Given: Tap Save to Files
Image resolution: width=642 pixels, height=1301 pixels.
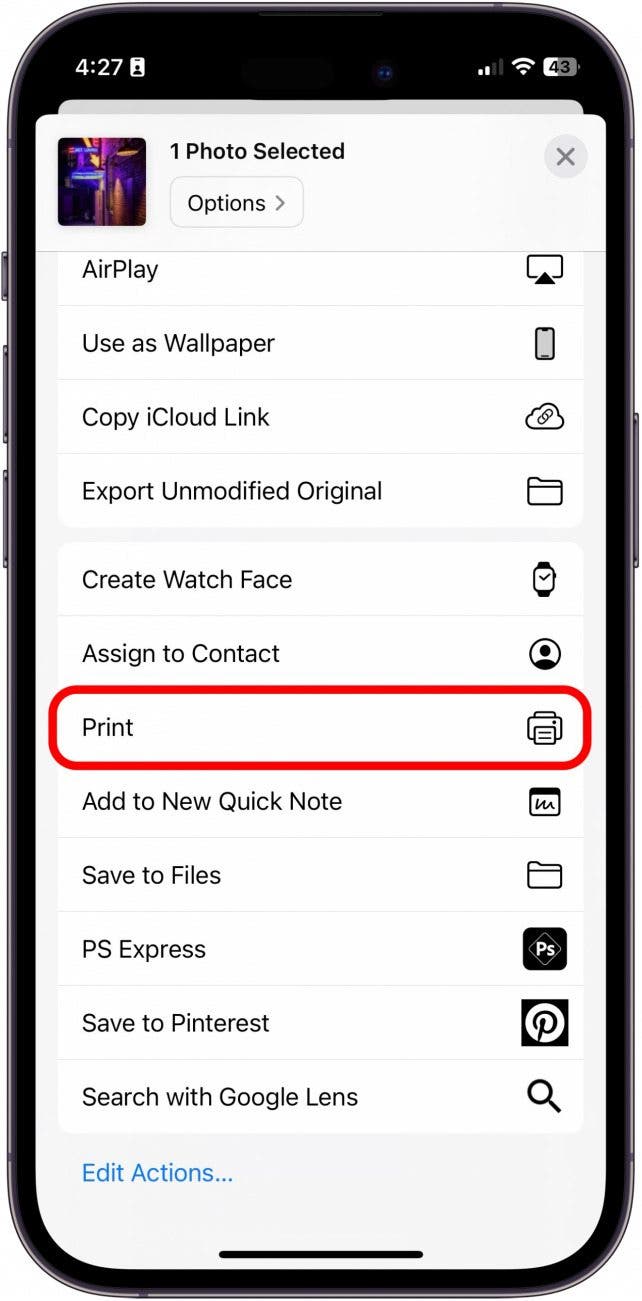Looking at the screenshot, I should coord(321,875).
